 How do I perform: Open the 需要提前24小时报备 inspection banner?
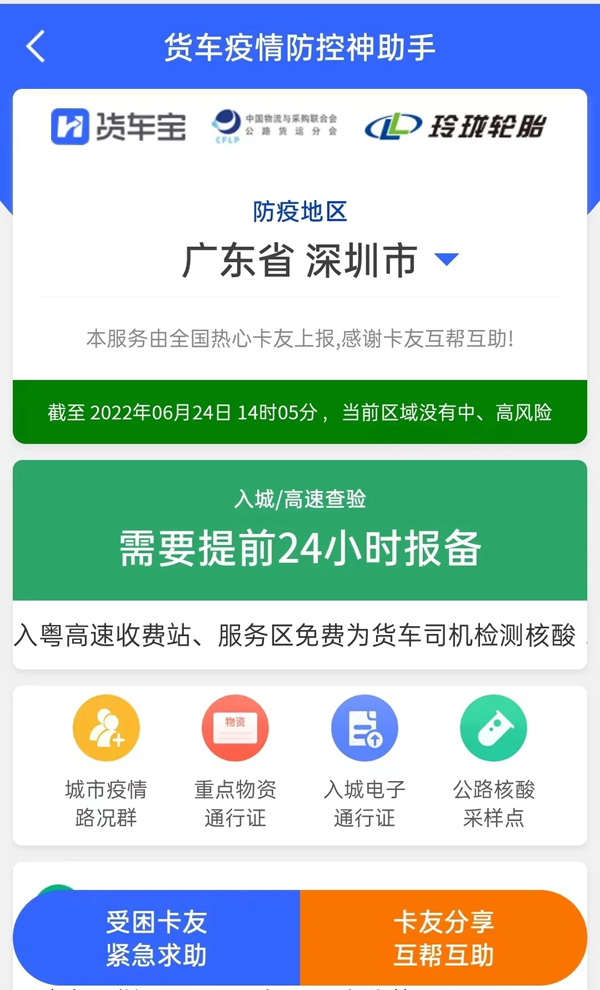(x=300, y=531)
